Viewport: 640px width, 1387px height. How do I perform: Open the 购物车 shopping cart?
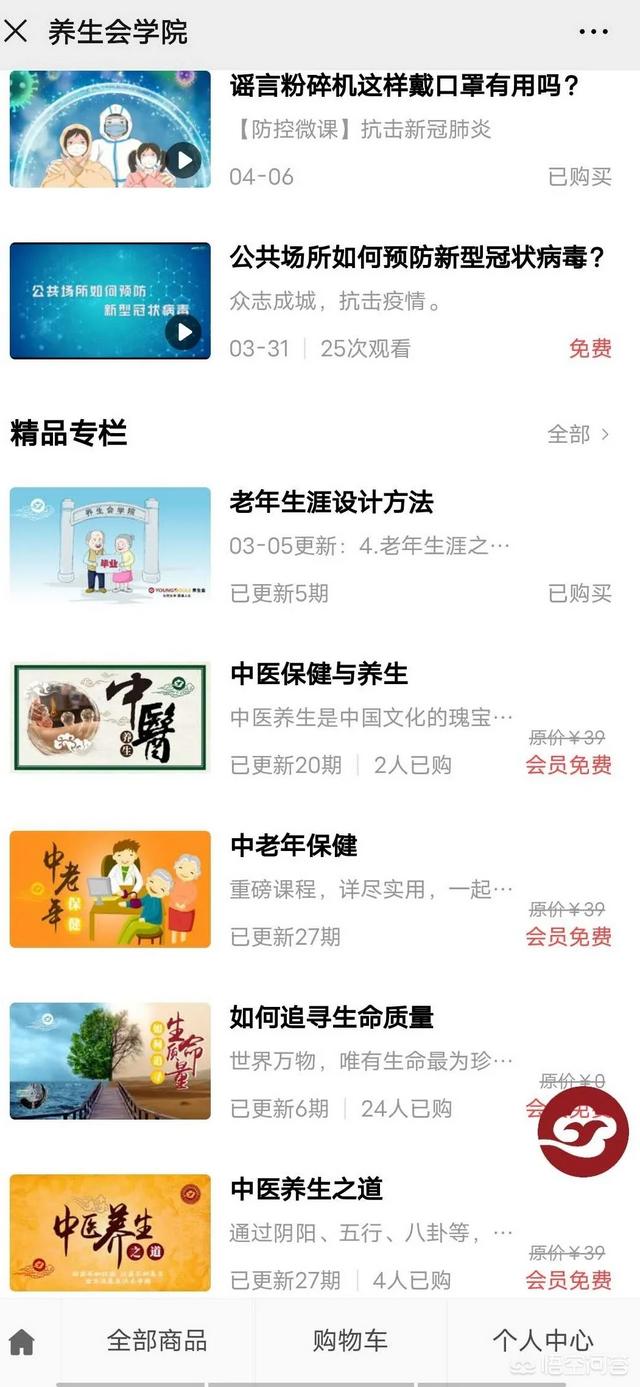tap(350, 1341)
